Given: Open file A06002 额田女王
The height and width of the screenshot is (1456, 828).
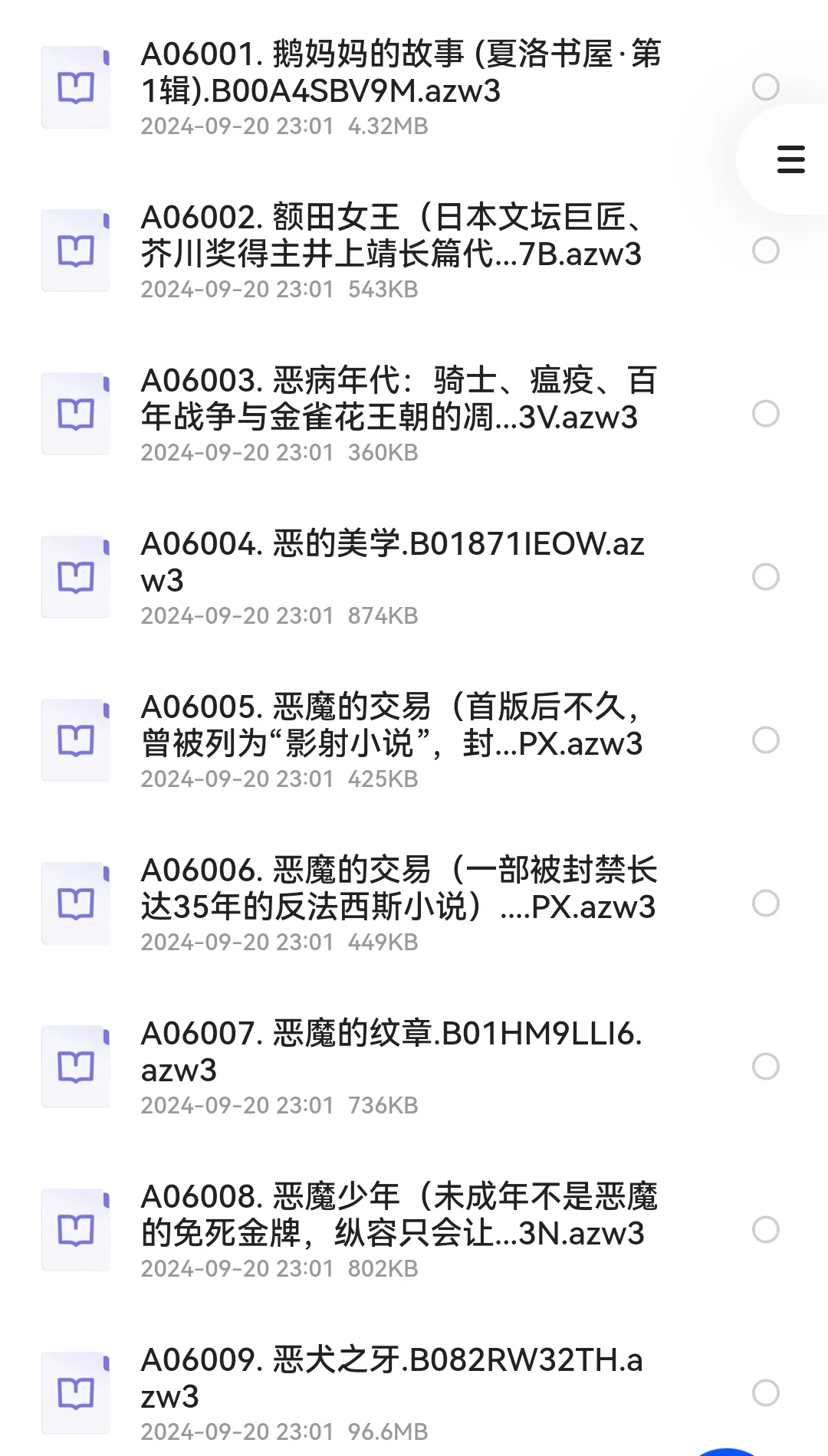Looking at the screenshot, I should pos(391,236).
